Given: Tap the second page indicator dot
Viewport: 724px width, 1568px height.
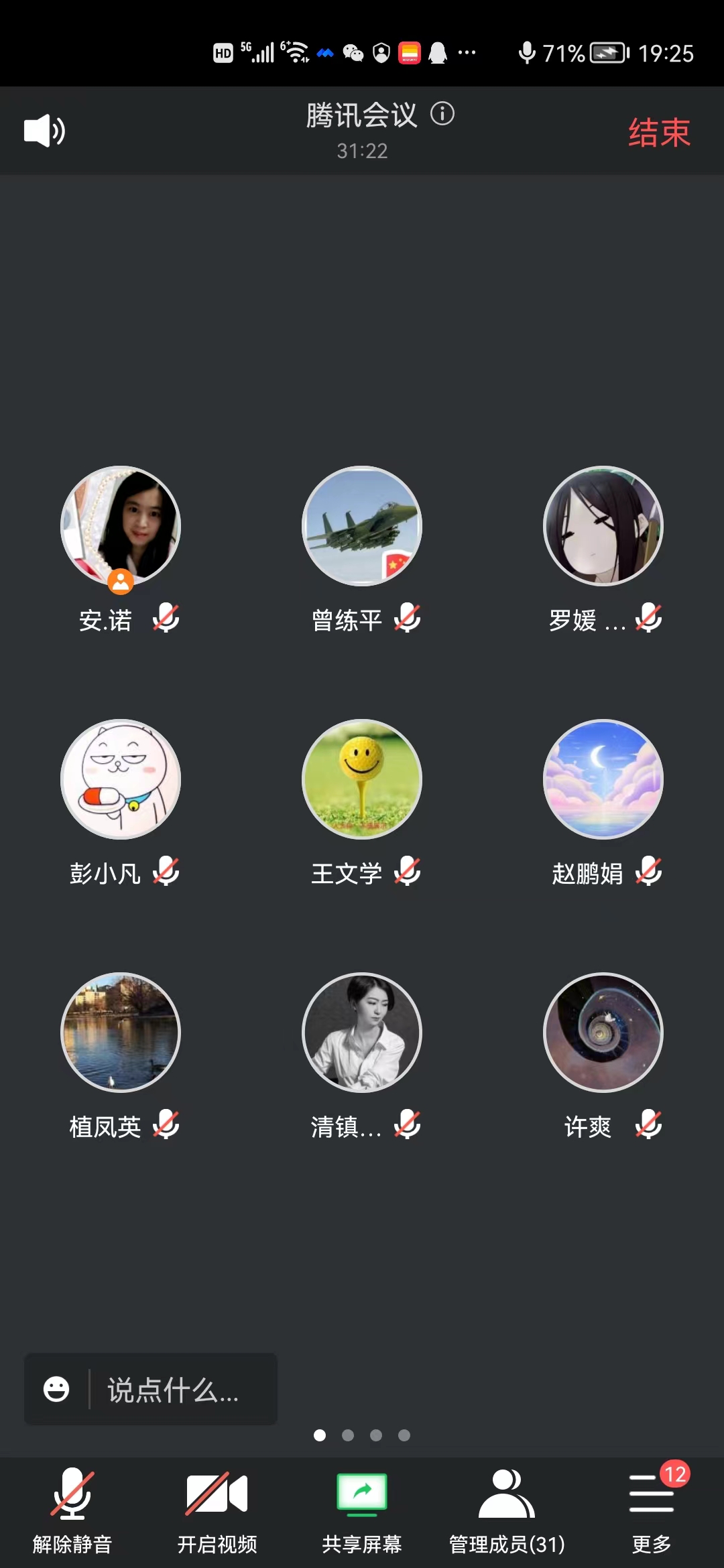Looking at the screenshot, I should 348,1435.
